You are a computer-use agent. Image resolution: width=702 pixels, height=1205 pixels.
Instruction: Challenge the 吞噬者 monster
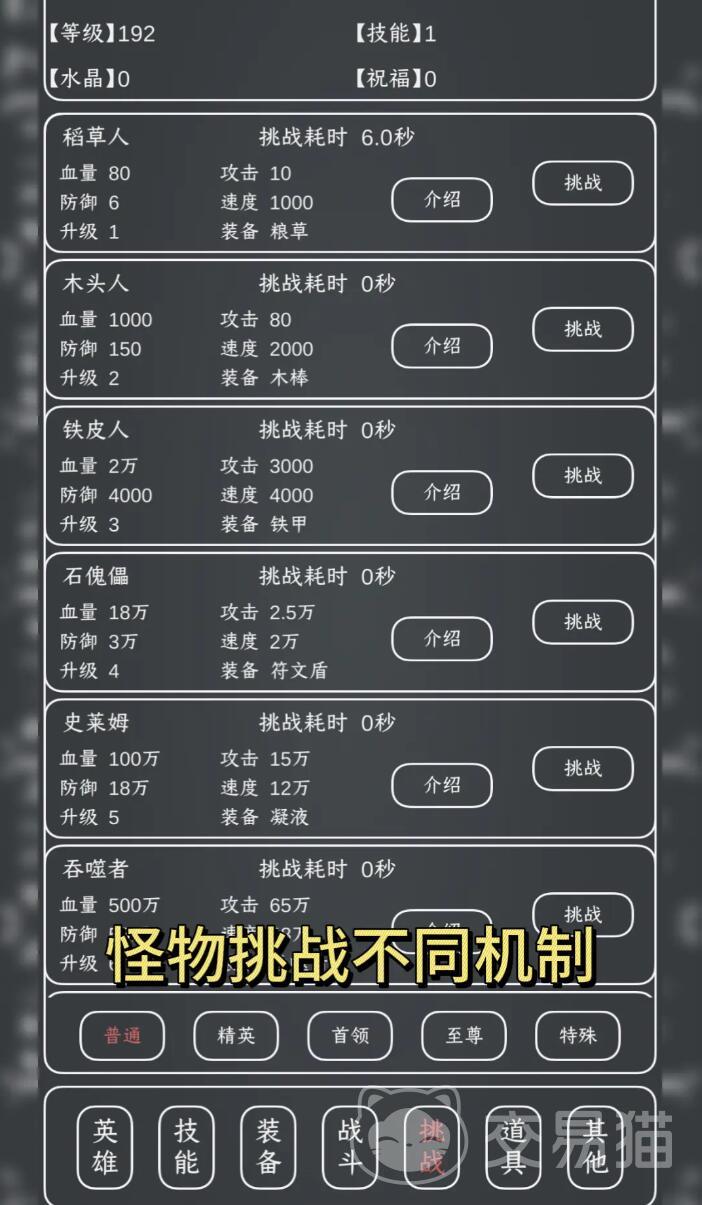click(x=582, y=914)
